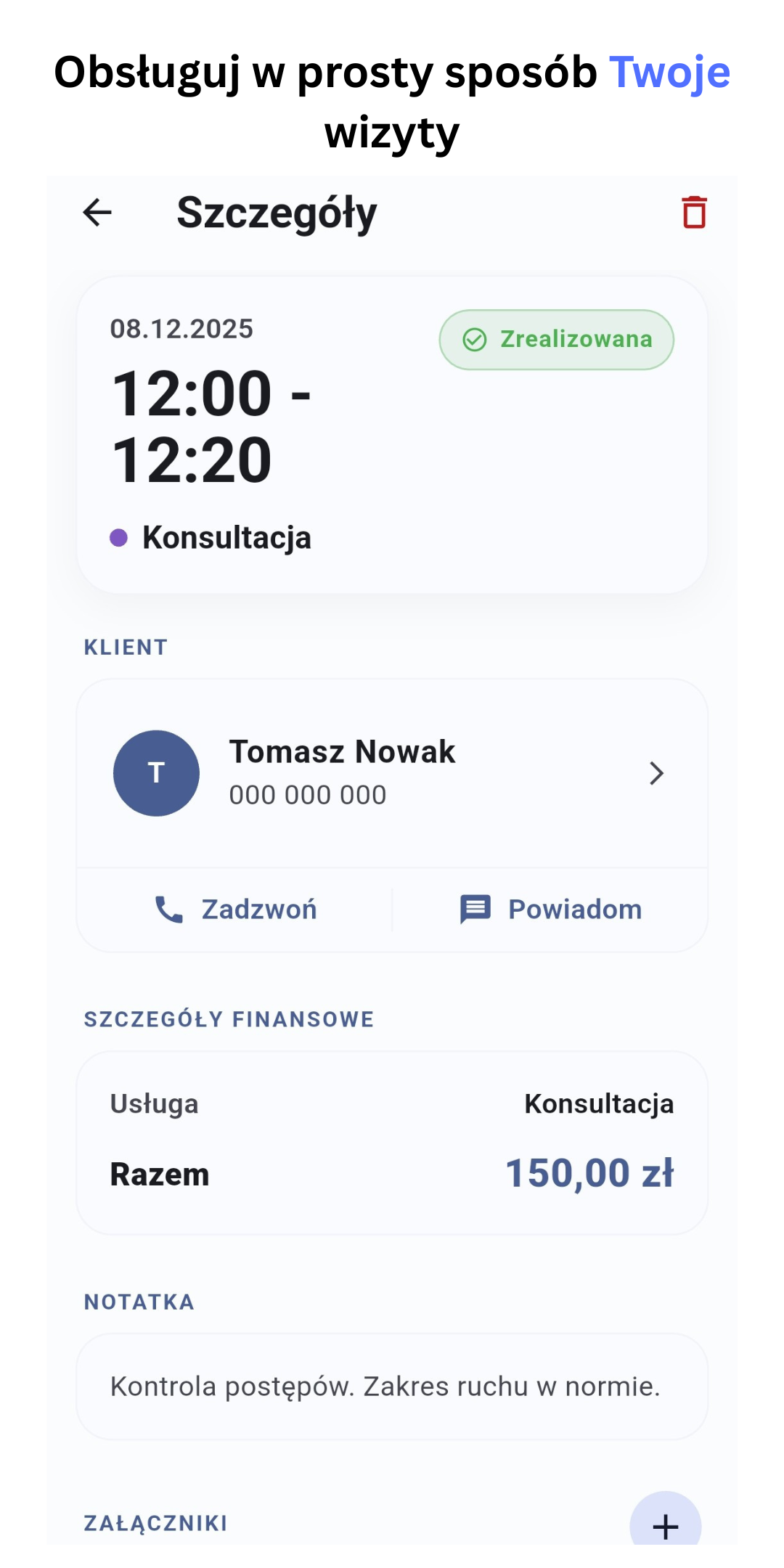Tap the 150,00 zł total amount
Screen dimensions: 784x1568
[589, 1172]
